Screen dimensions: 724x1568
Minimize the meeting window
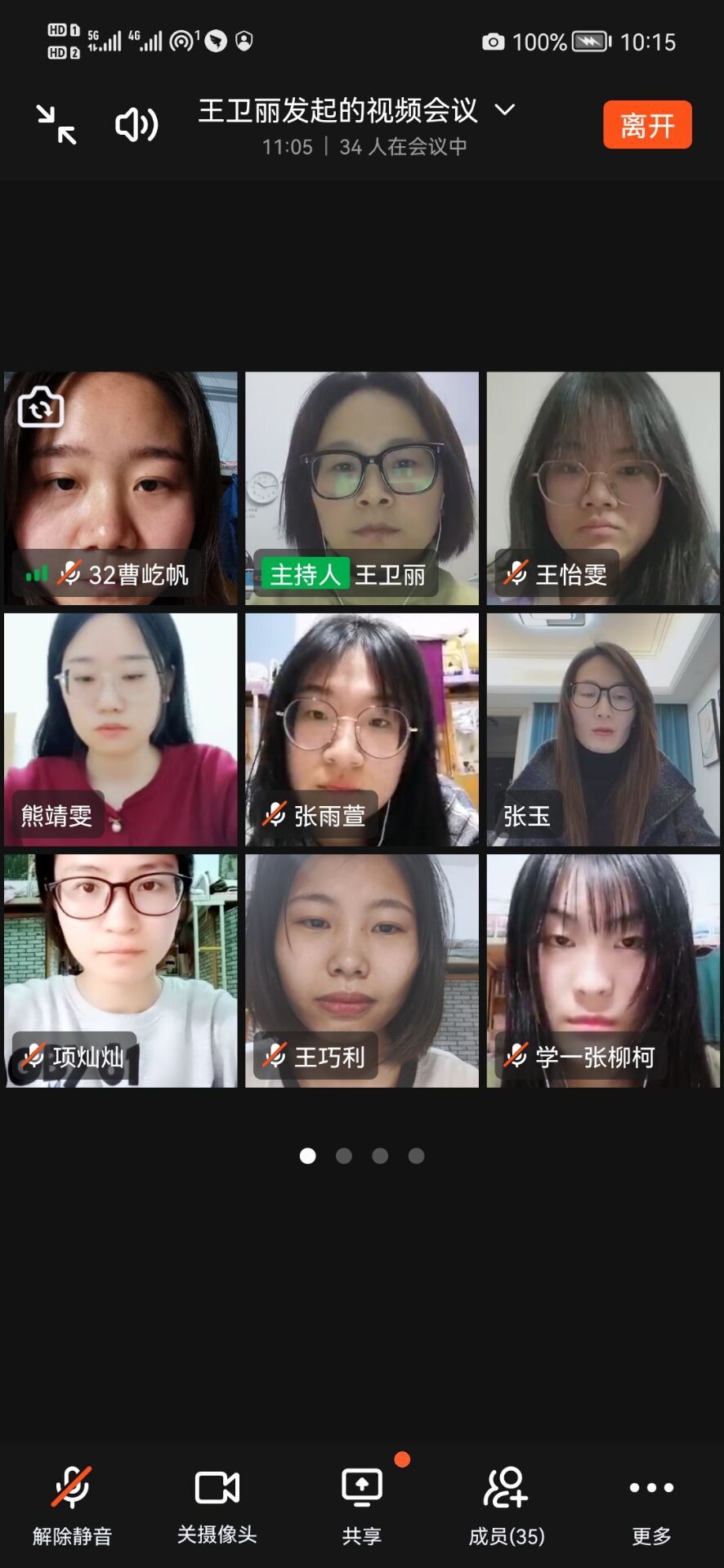[x=56, y=125]
